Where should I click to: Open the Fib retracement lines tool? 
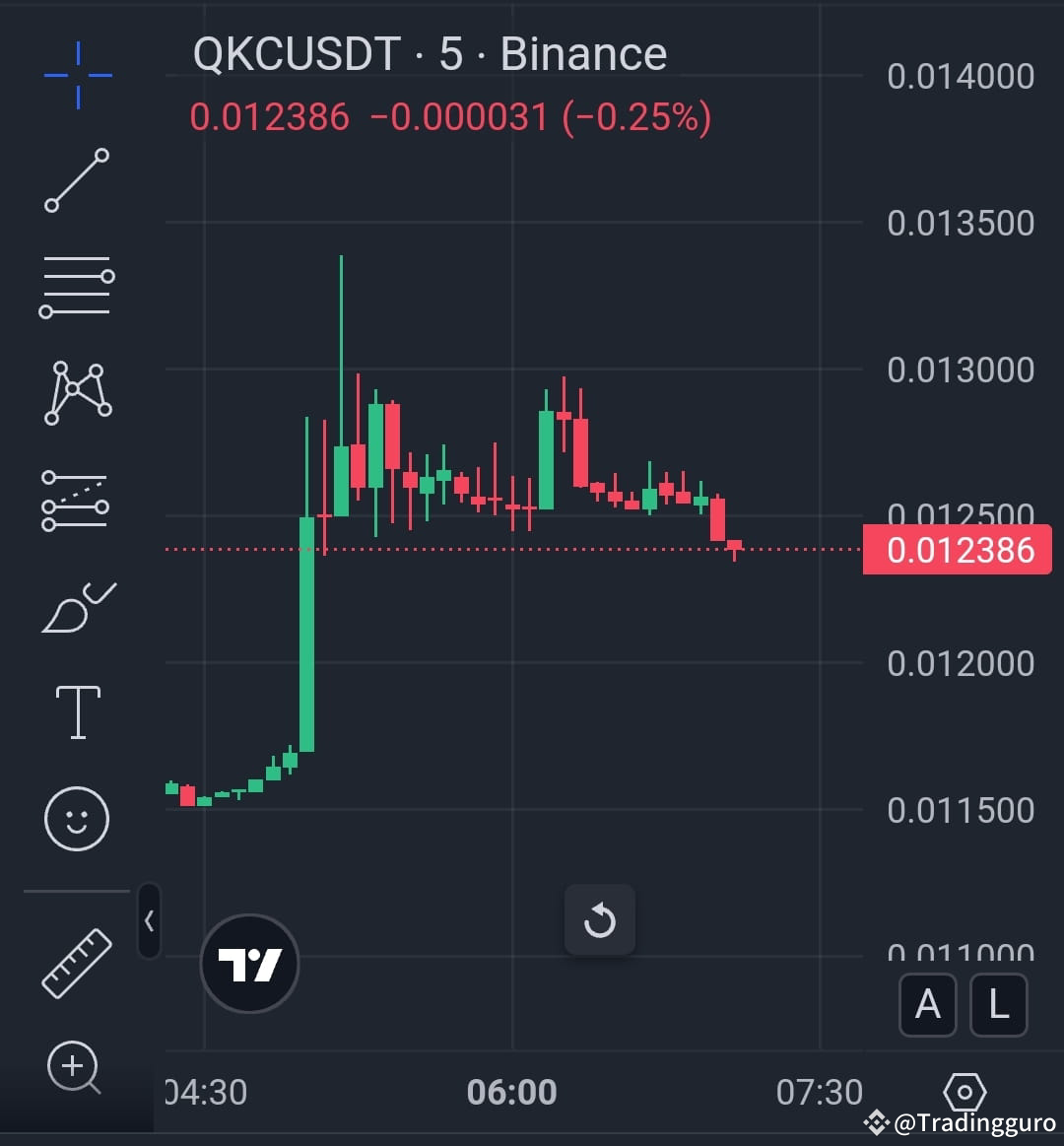point(77,286)
